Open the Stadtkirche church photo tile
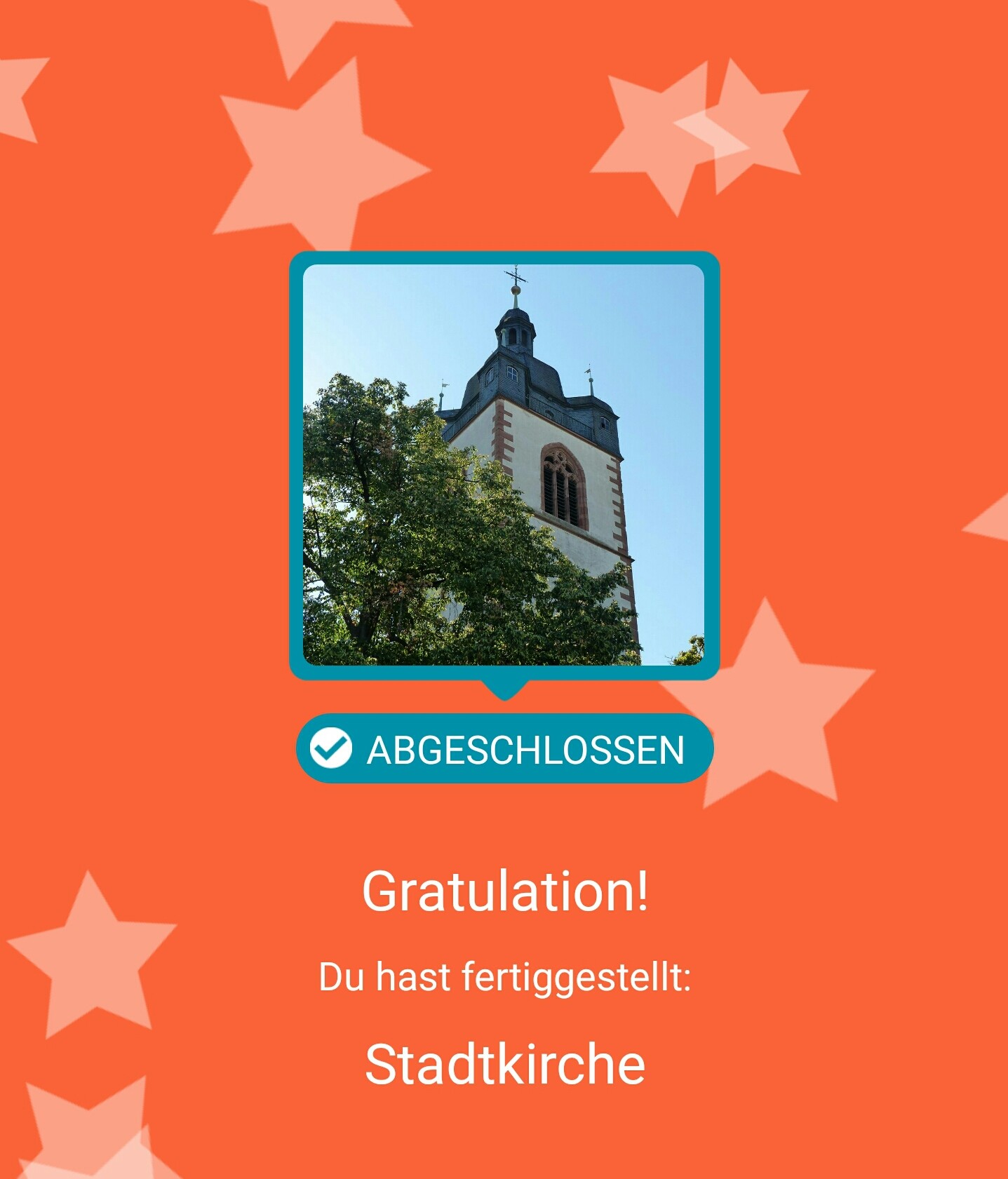1008x1179 pixels. [x=504, y=464]
